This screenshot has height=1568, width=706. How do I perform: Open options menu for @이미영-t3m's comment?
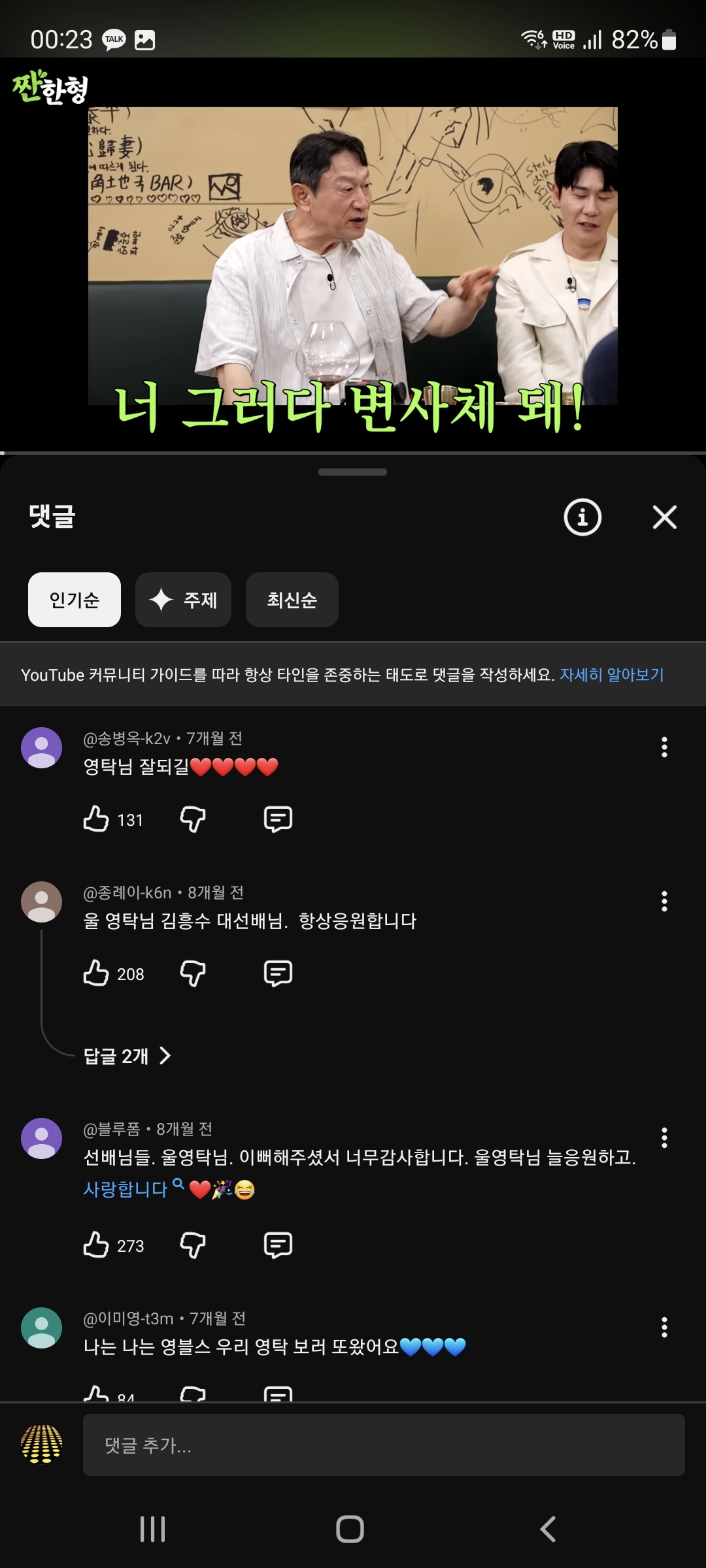coord(664,1328)
